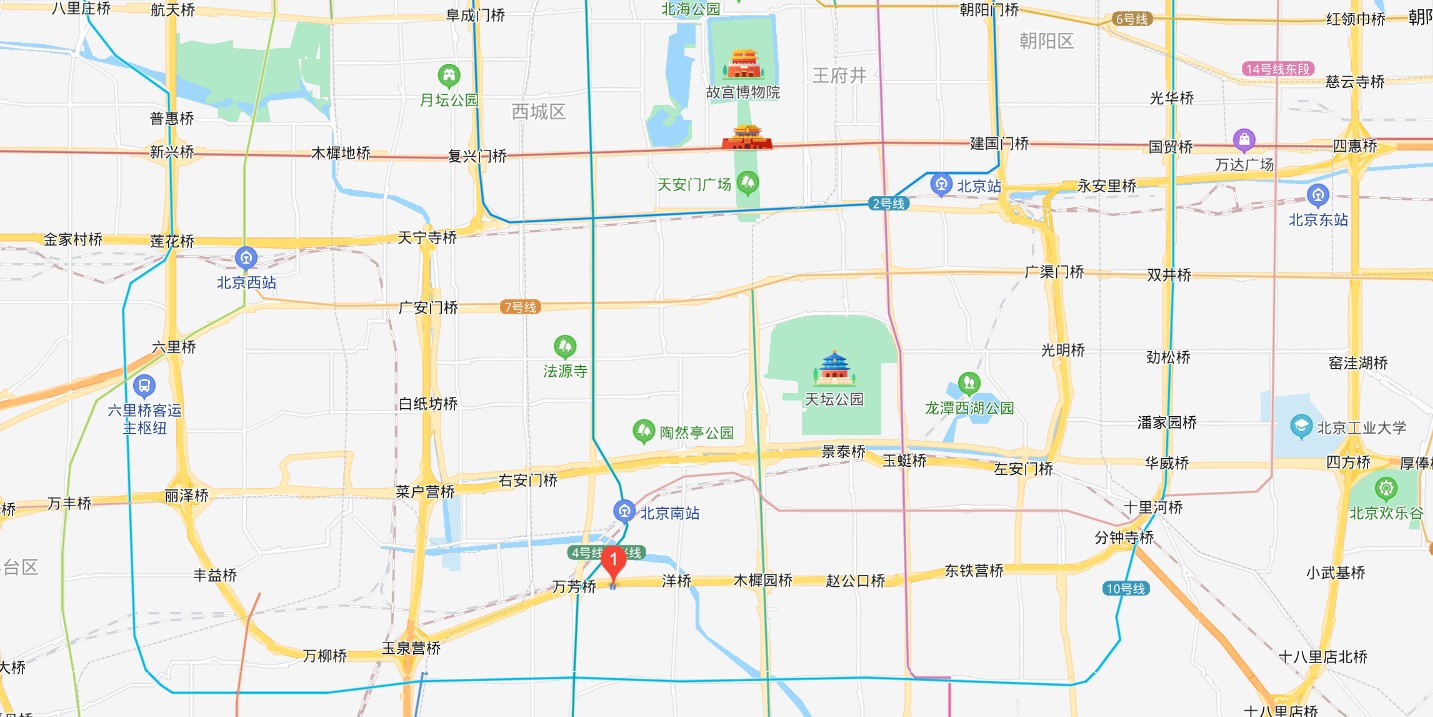Tap the 法源寺 marker

[x=565, y=347]
